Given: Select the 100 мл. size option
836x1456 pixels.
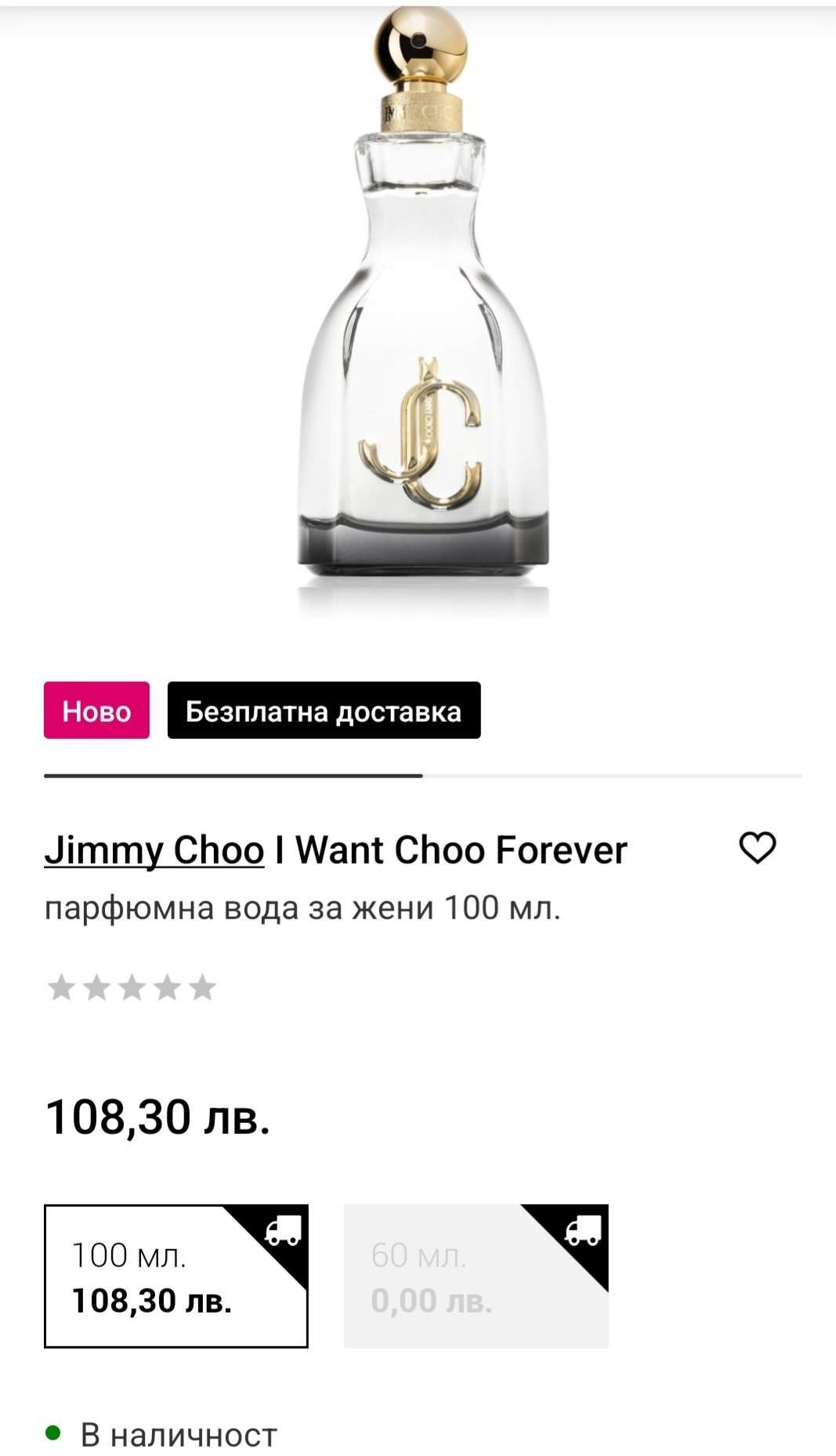Looking at the screenshot, I should click(176, 1277).
